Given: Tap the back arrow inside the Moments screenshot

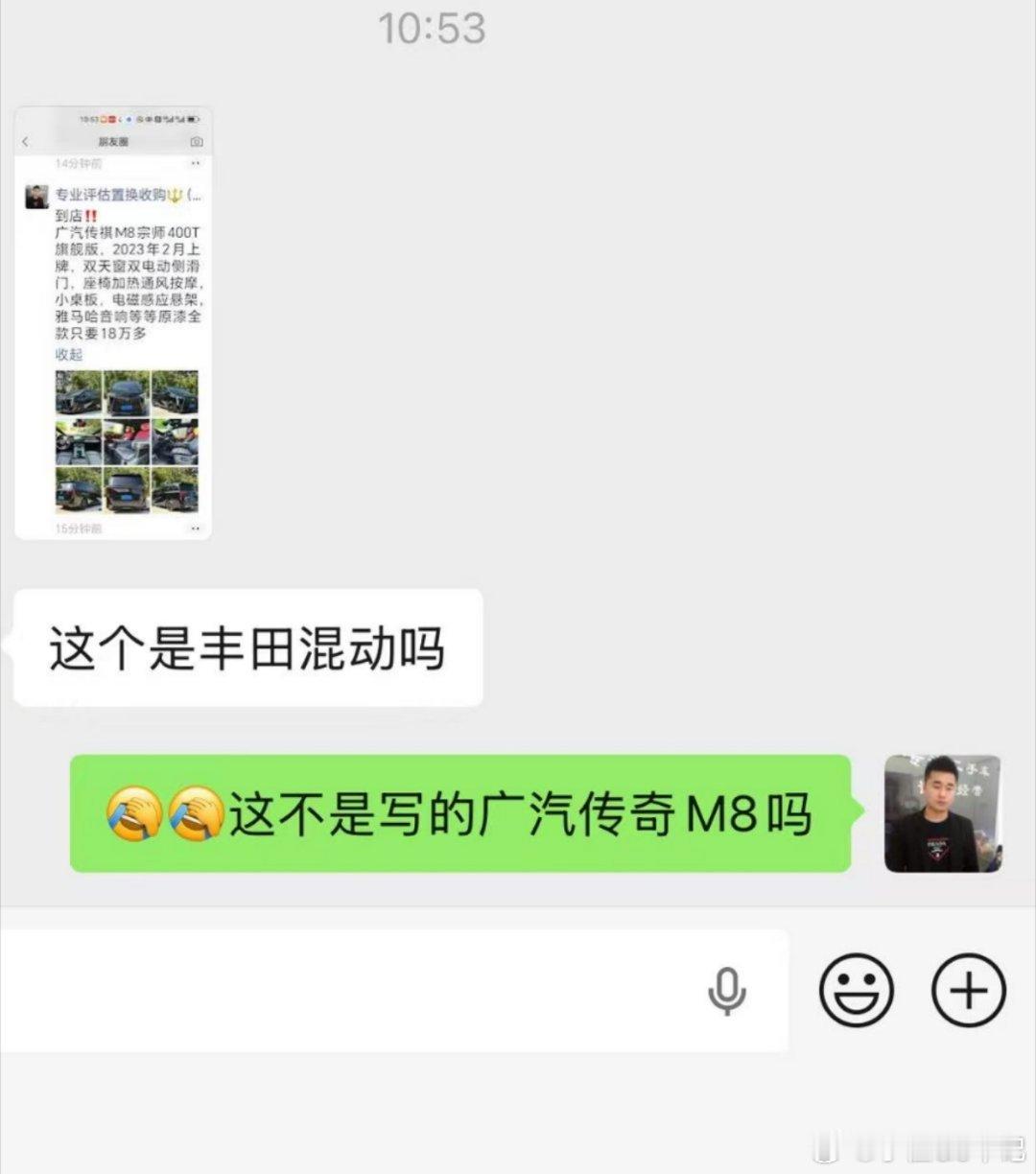Looking at the screenshot, I should coord(25,139).
